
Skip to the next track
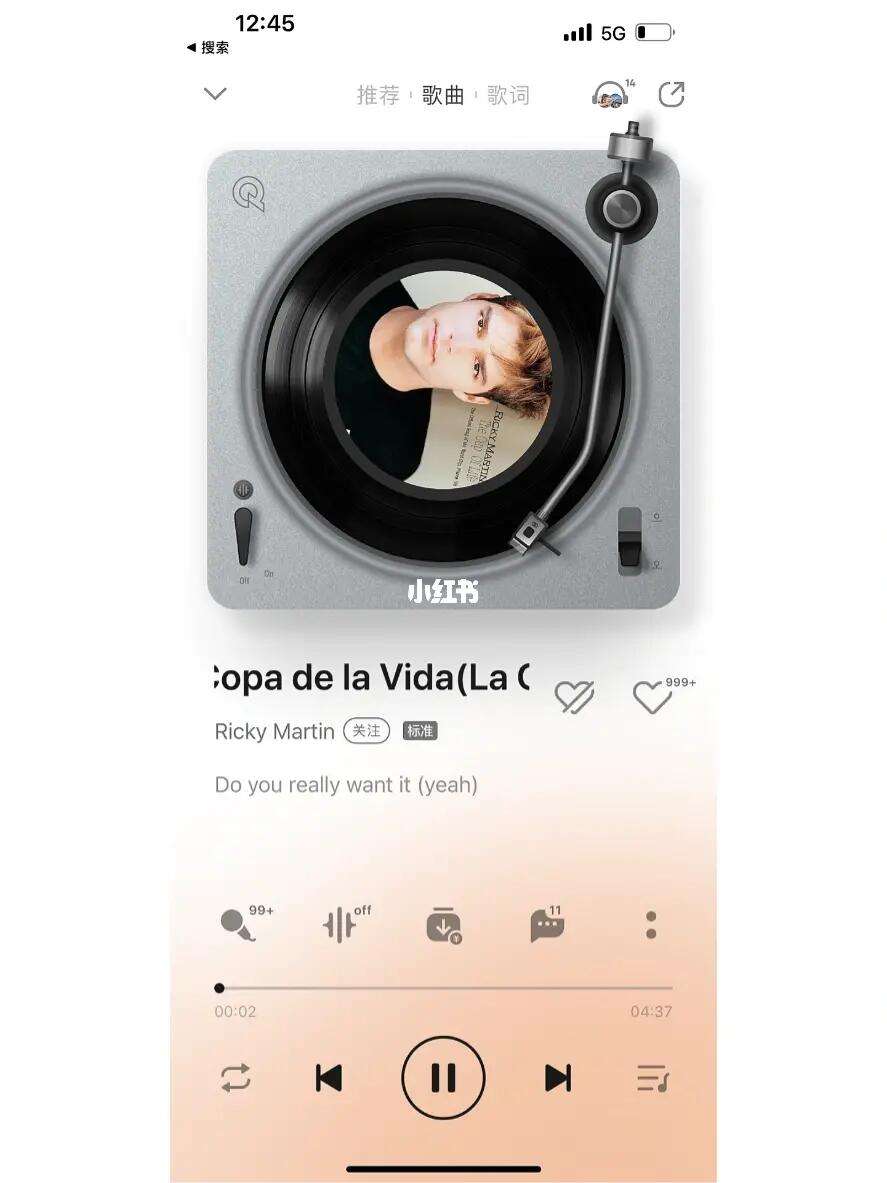(558, 1077)
